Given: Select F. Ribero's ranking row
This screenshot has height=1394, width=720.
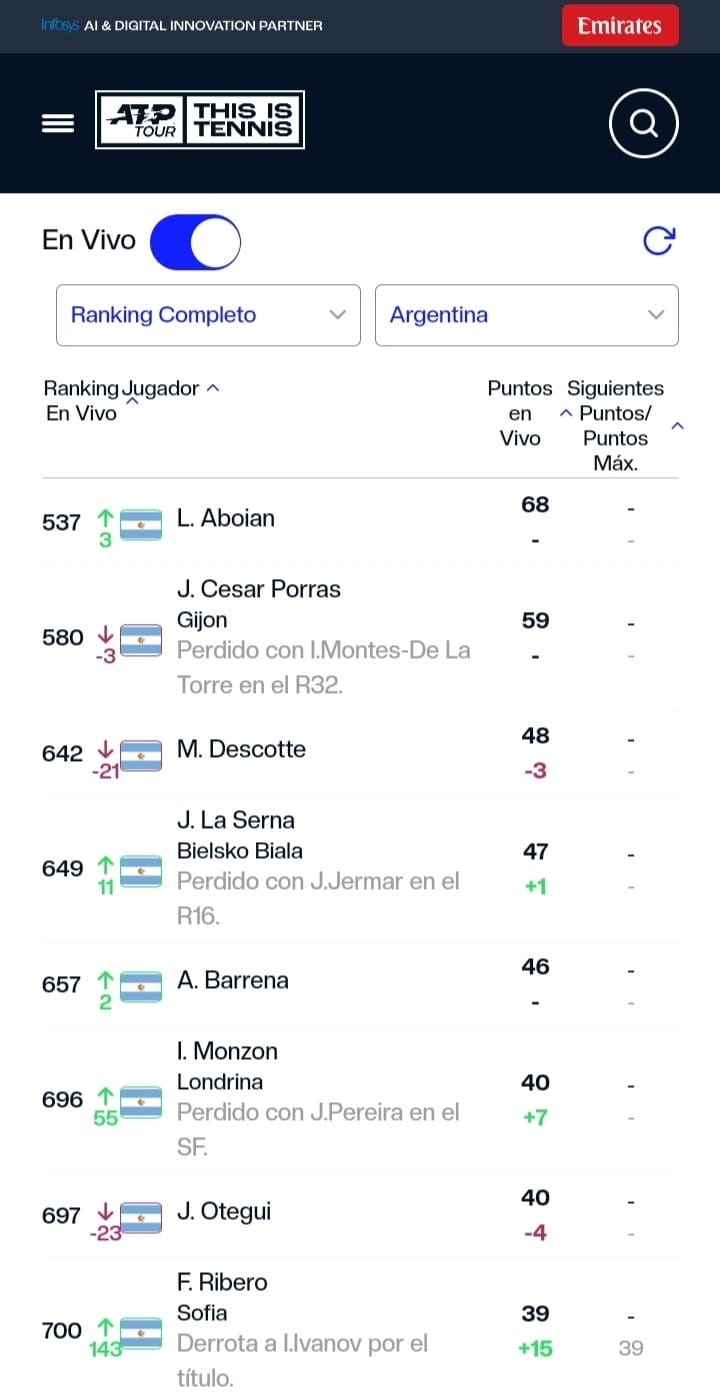Looking at the screenshot, I should coord(222,1282).
